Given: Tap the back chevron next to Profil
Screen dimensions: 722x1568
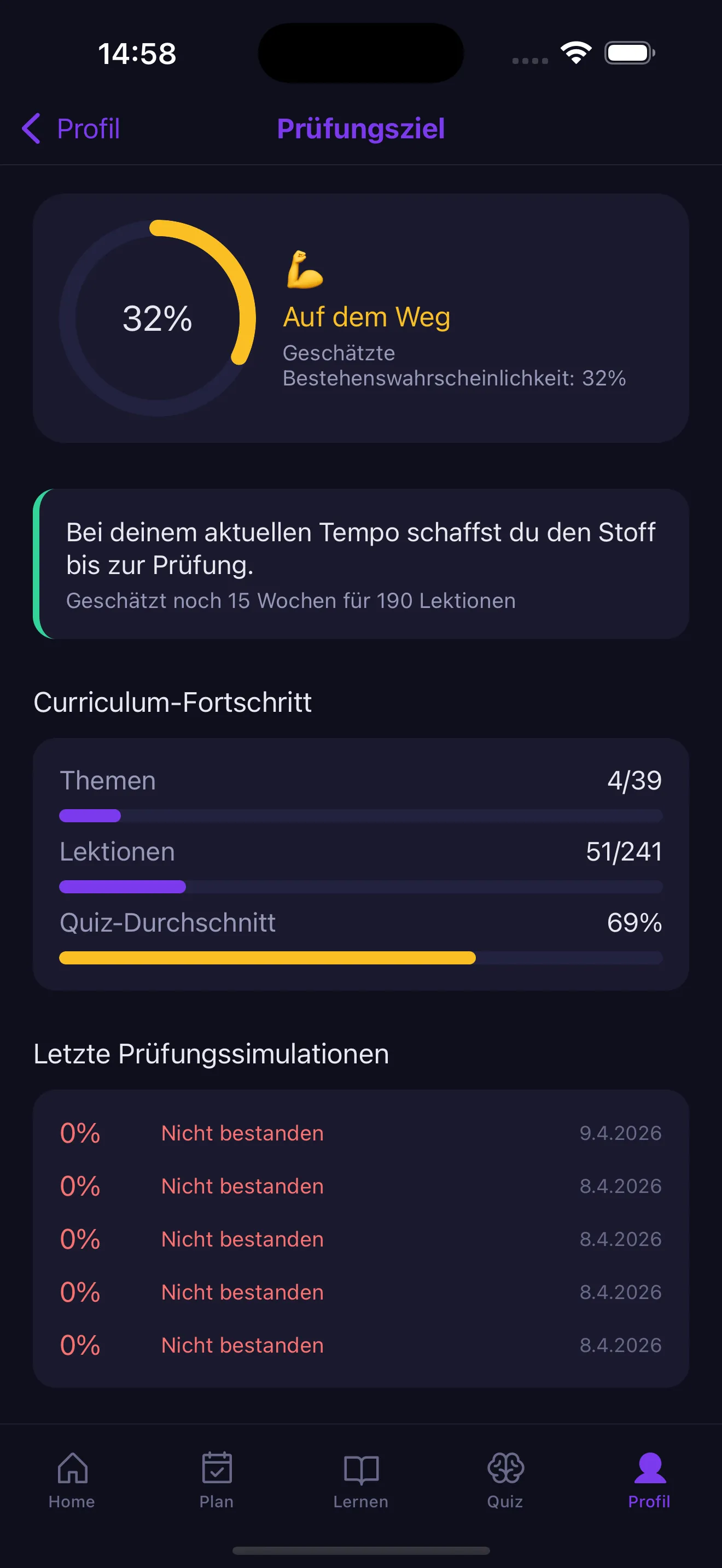Looking at the screenshot, I should tap(32, 128).
